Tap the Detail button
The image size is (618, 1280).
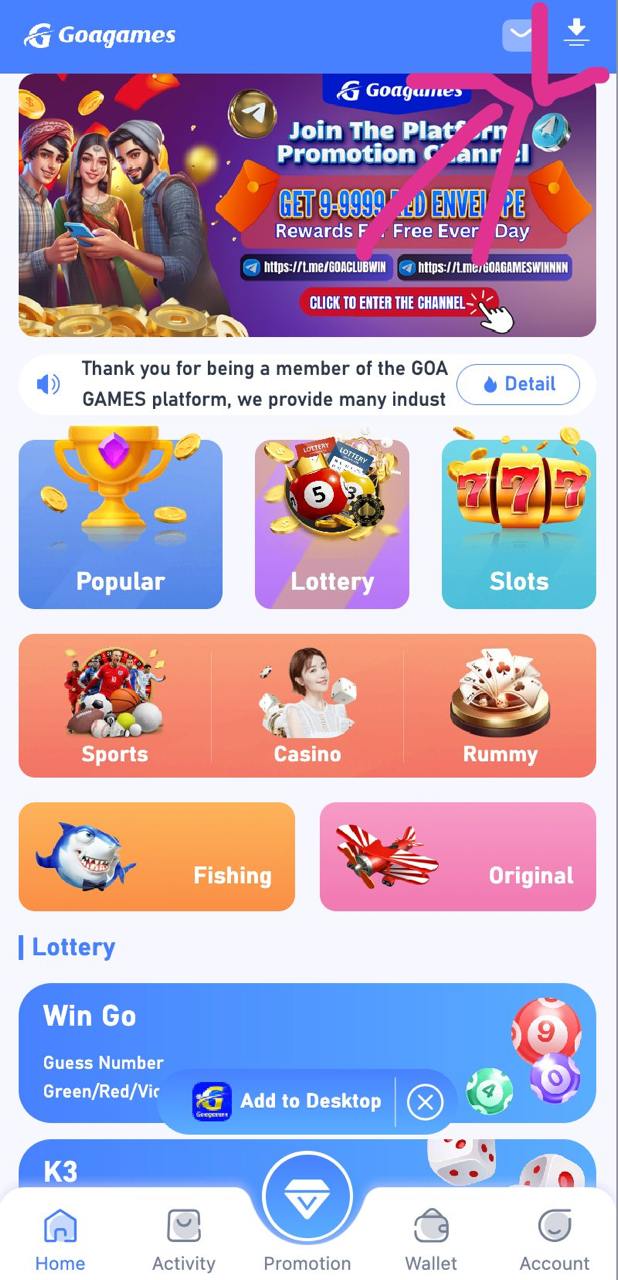[518, 384]
